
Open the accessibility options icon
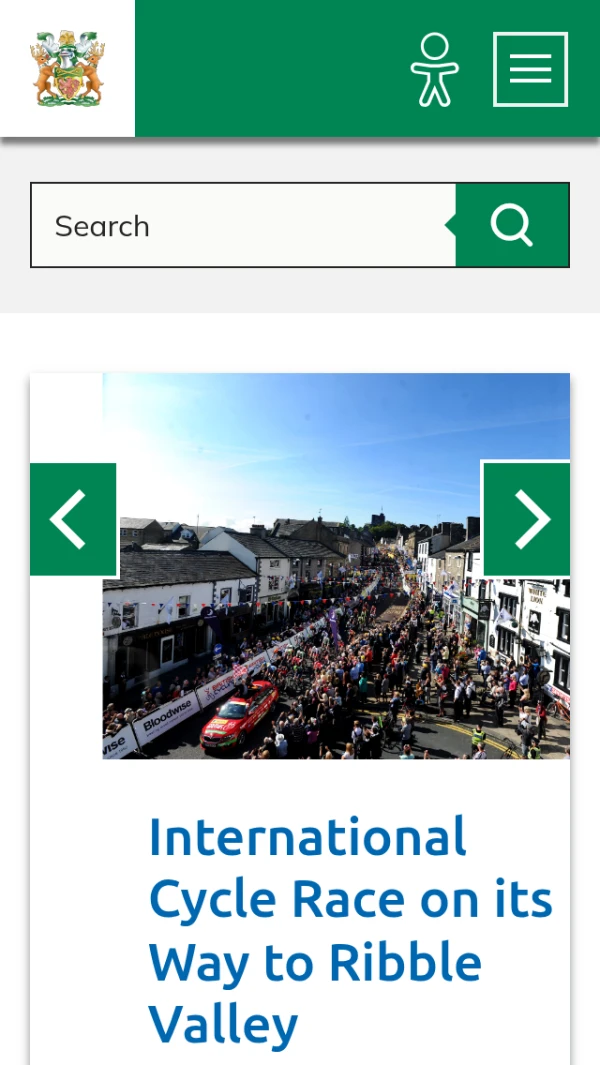pyautogui.click(x=434, y=70)
